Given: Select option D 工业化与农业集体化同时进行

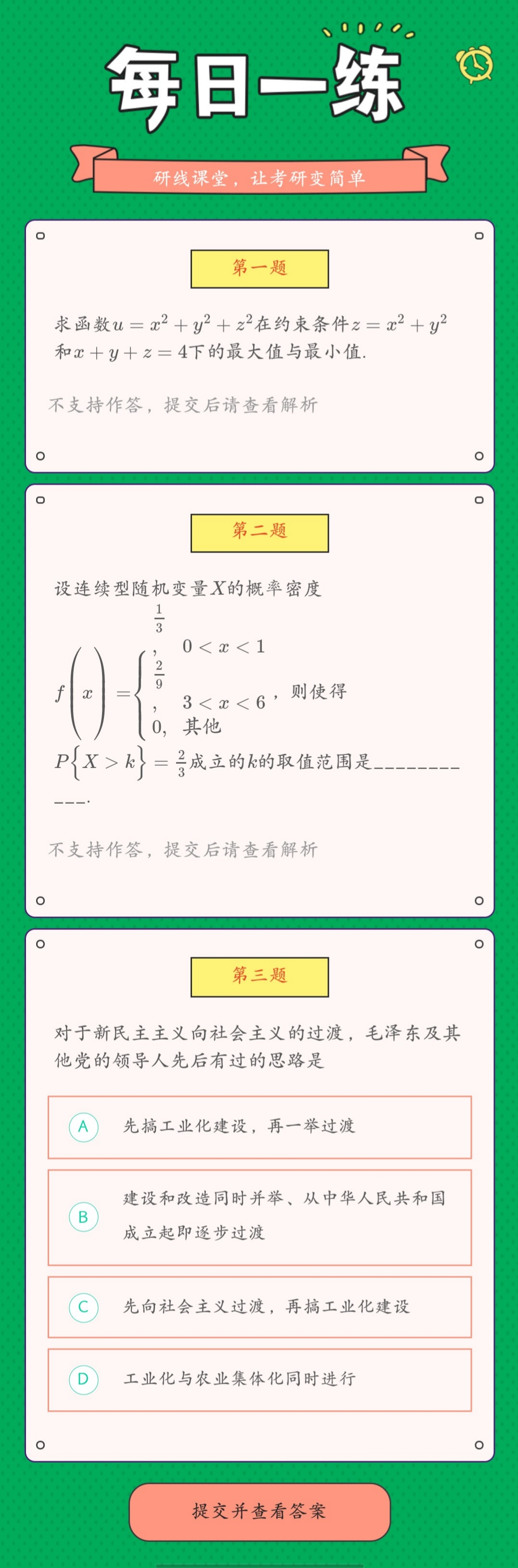Looking at the screenshot, I should [259, 1379].
